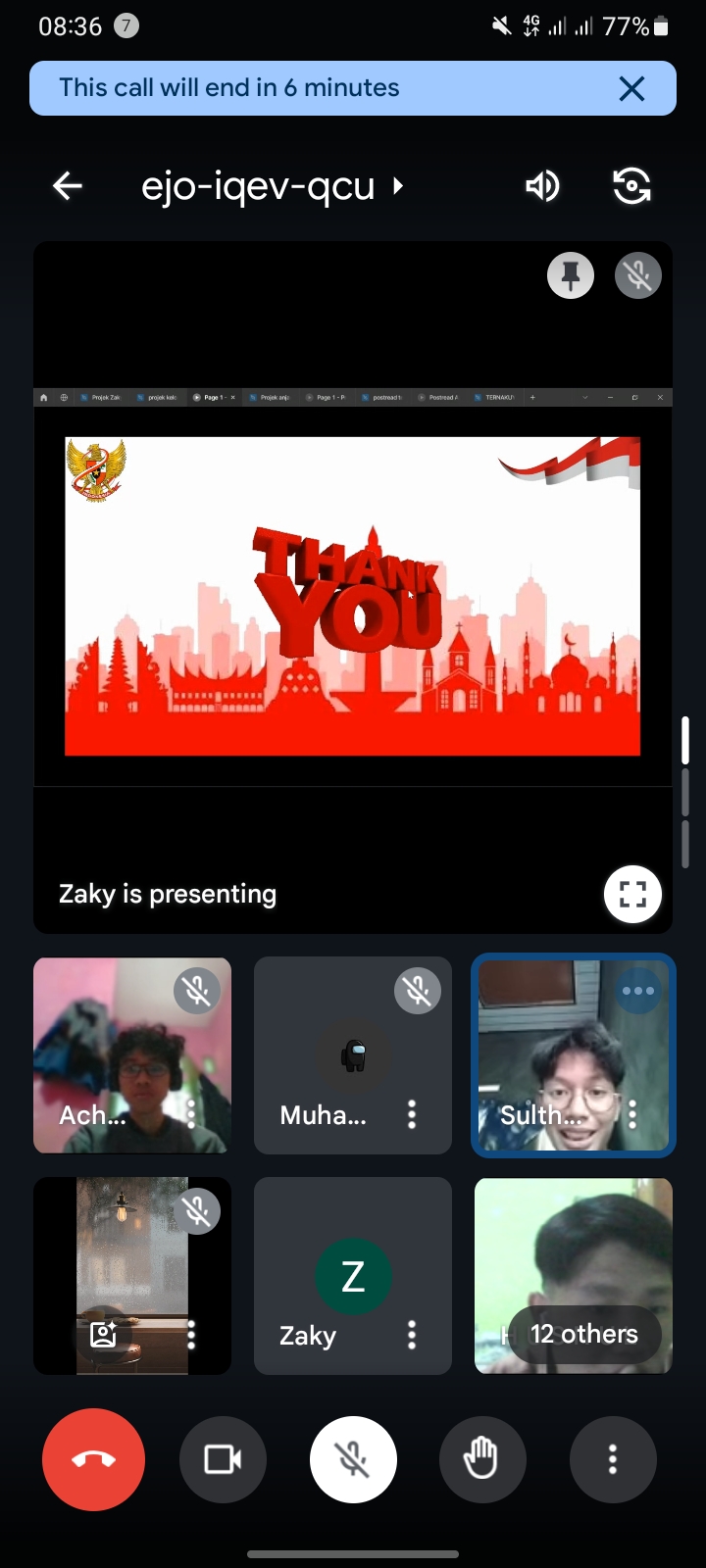
Task: Raise your hand
Action: [x=481, y=1459]
